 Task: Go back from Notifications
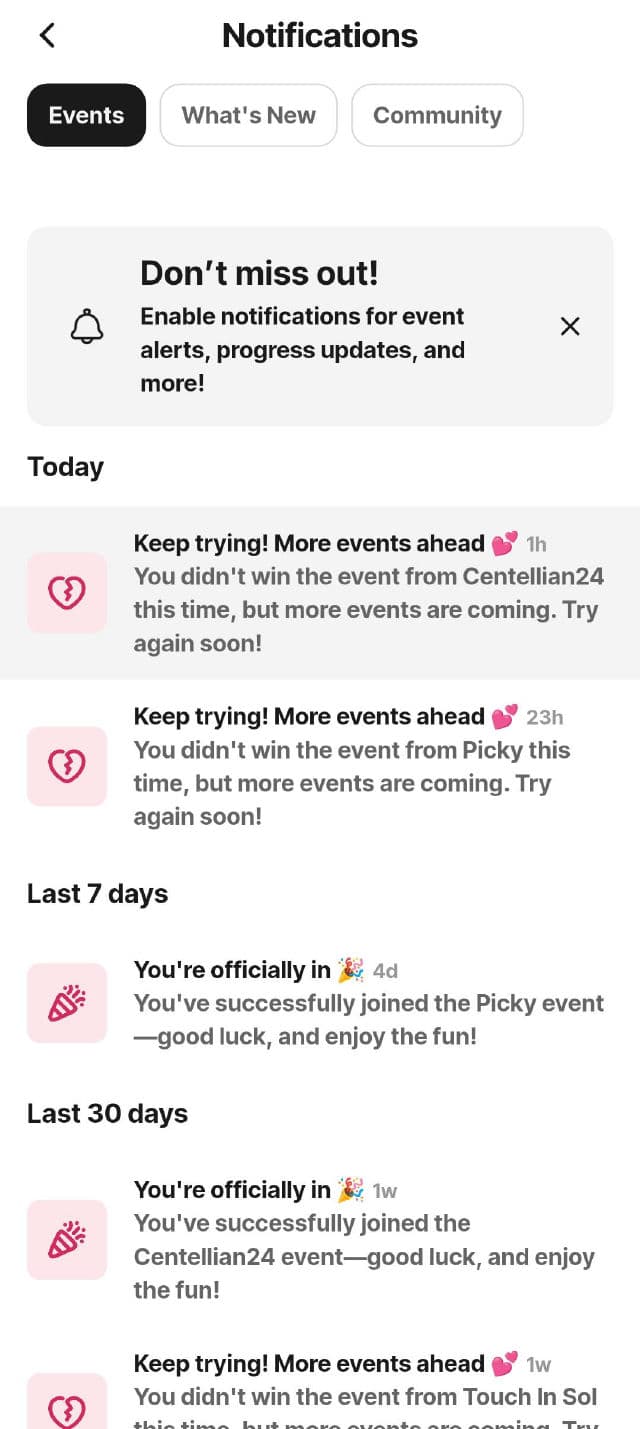[x=47, y=36]
